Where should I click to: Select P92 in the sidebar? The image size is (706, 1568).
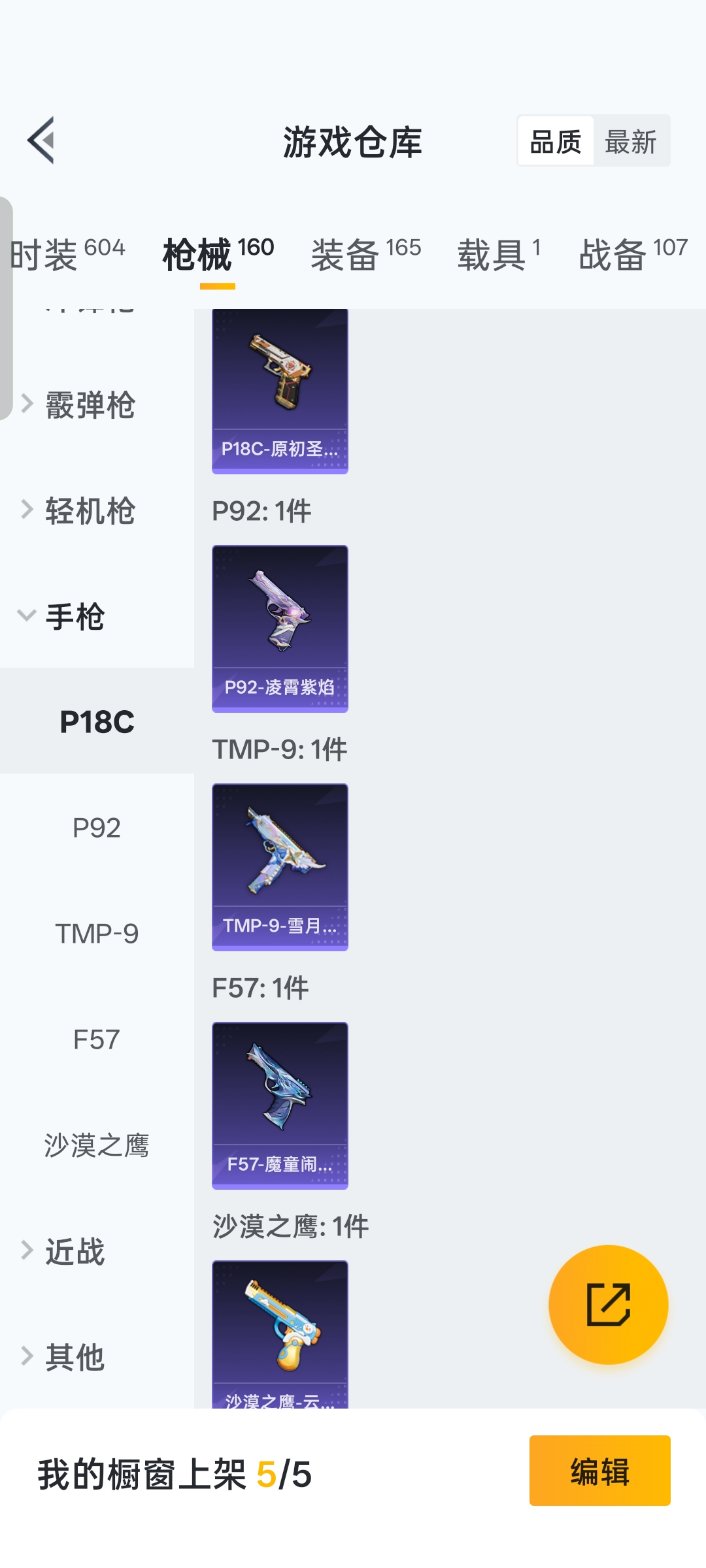pyautogui.click(x=97, y=828)
